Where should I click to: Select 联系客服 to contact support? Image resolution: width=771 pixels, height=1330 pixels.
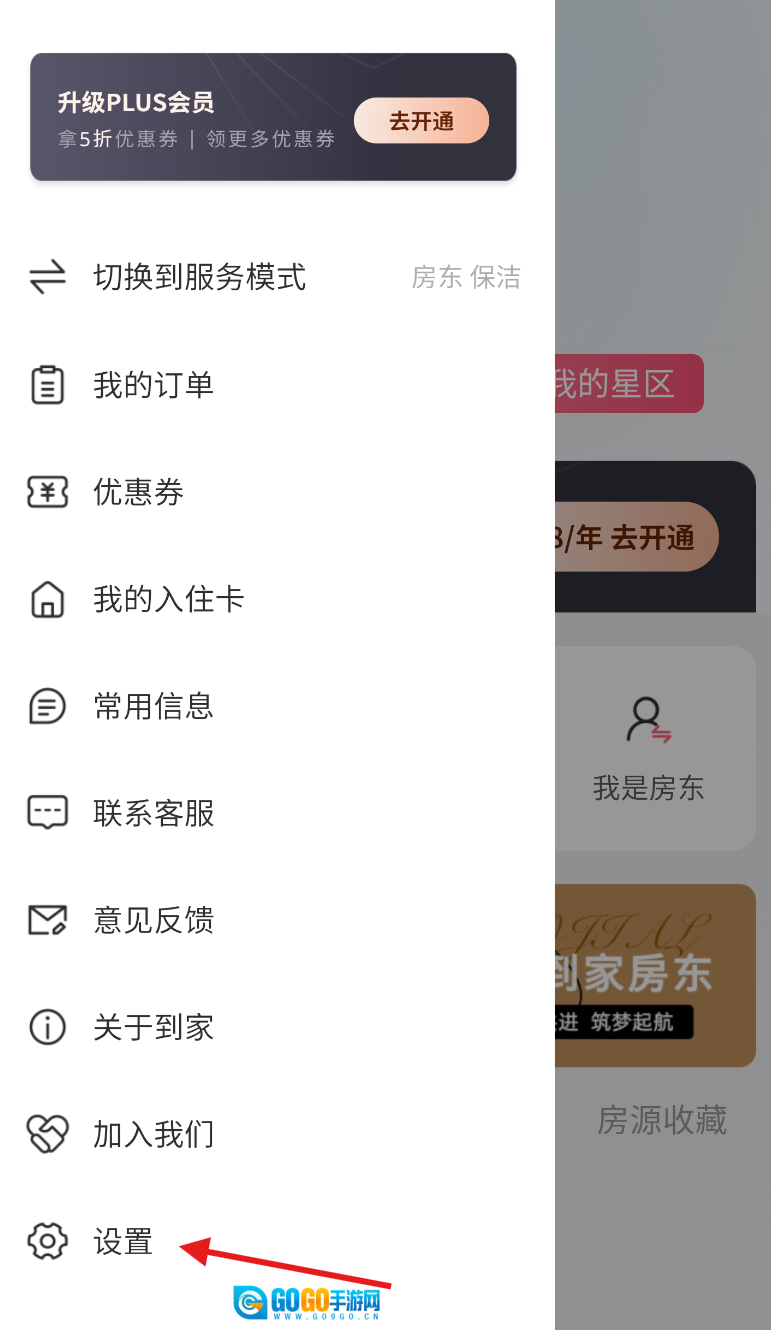tap(153, 813)
